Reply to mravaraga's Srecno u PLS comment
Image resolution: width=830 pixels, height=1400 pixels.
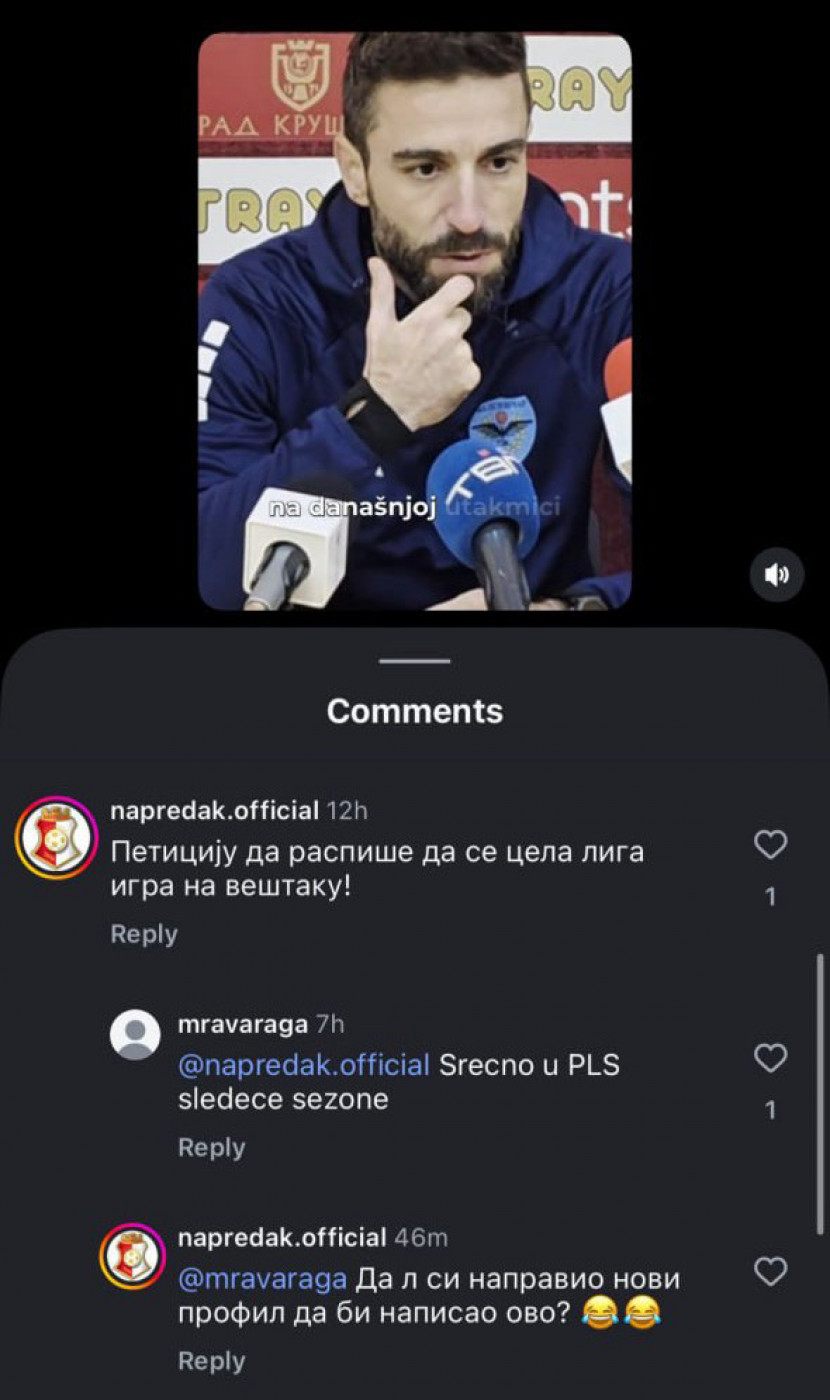211,1147
